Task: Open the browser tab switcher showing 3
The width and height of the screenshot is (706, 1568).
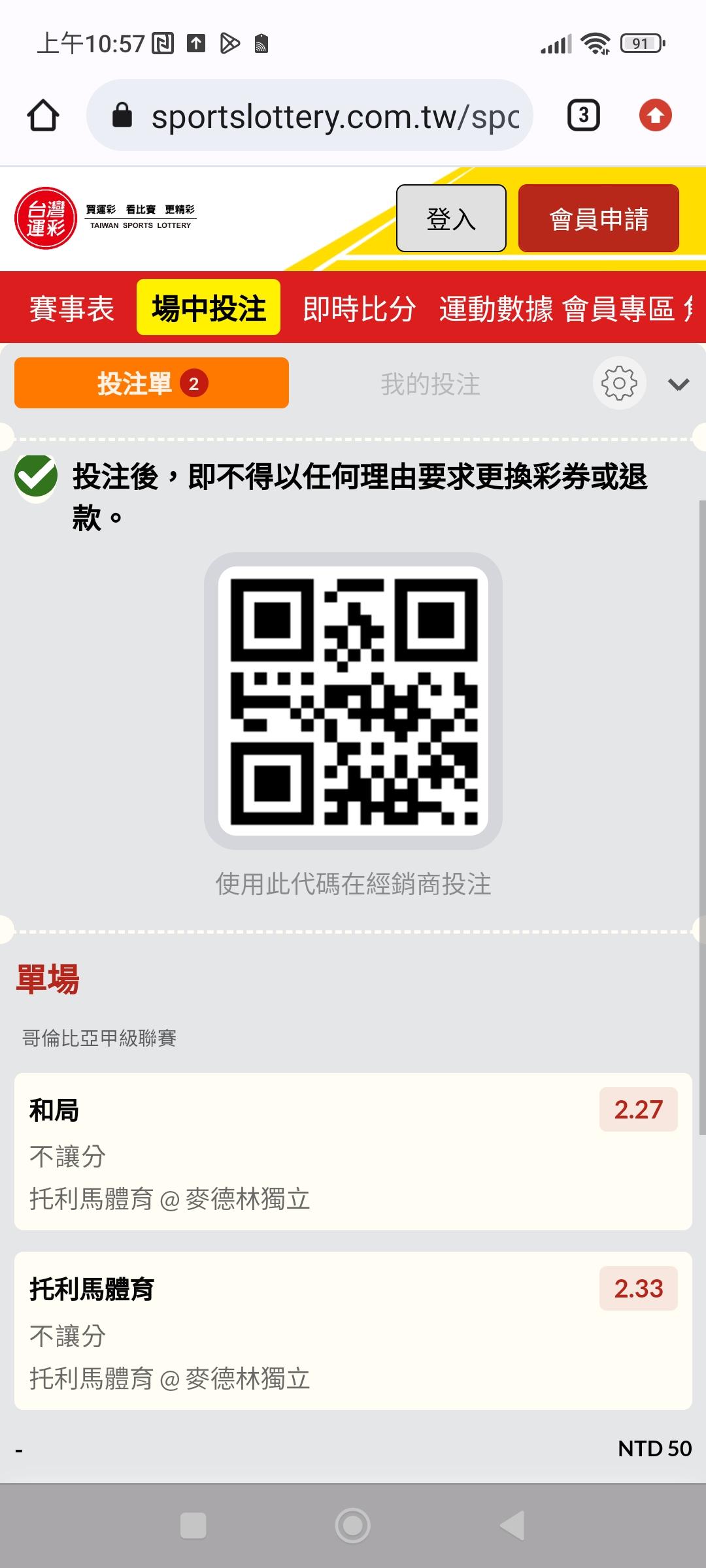Action: point(583,116)
